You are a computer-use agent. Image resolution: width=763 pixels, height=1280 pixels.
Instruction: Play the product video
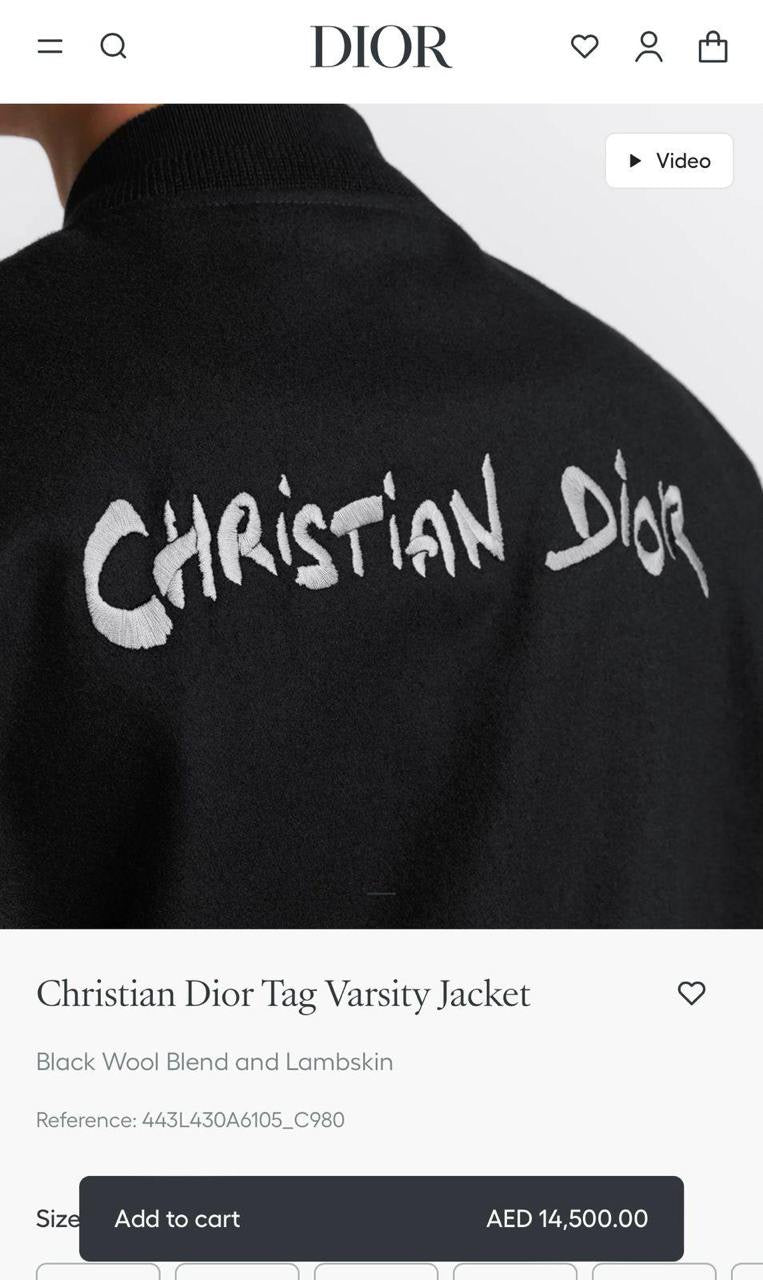click(669, 161)
